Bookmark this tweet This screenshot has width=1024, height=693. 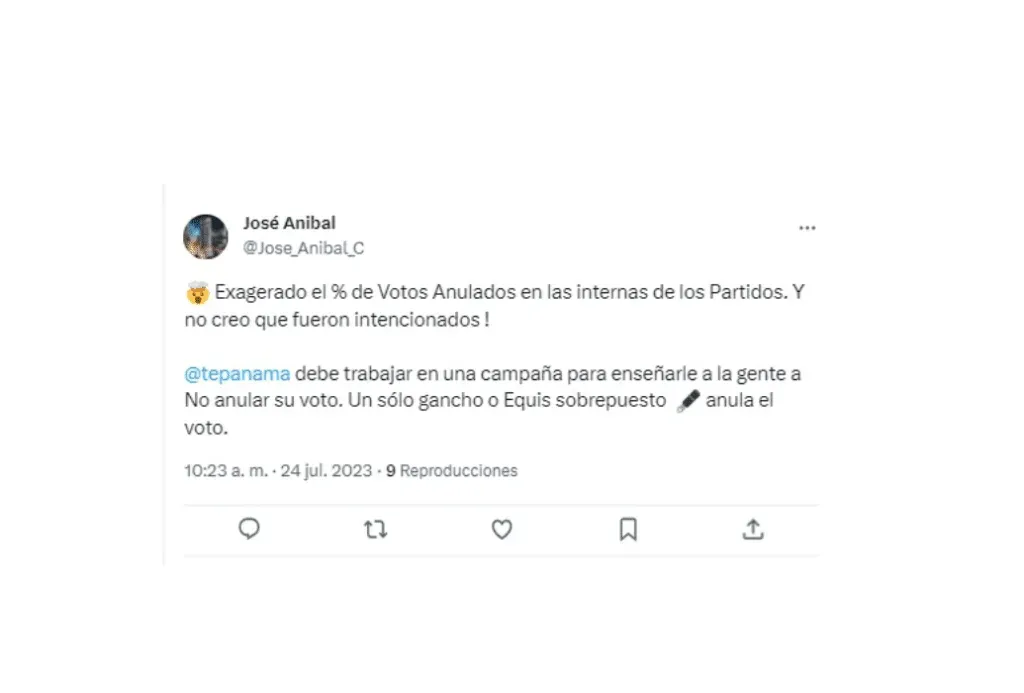tap(628, 530)
